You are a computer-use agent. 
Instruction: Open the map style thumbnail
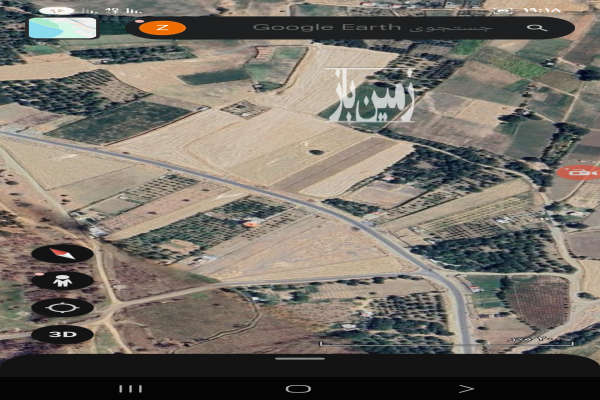(x=62, y=28)
